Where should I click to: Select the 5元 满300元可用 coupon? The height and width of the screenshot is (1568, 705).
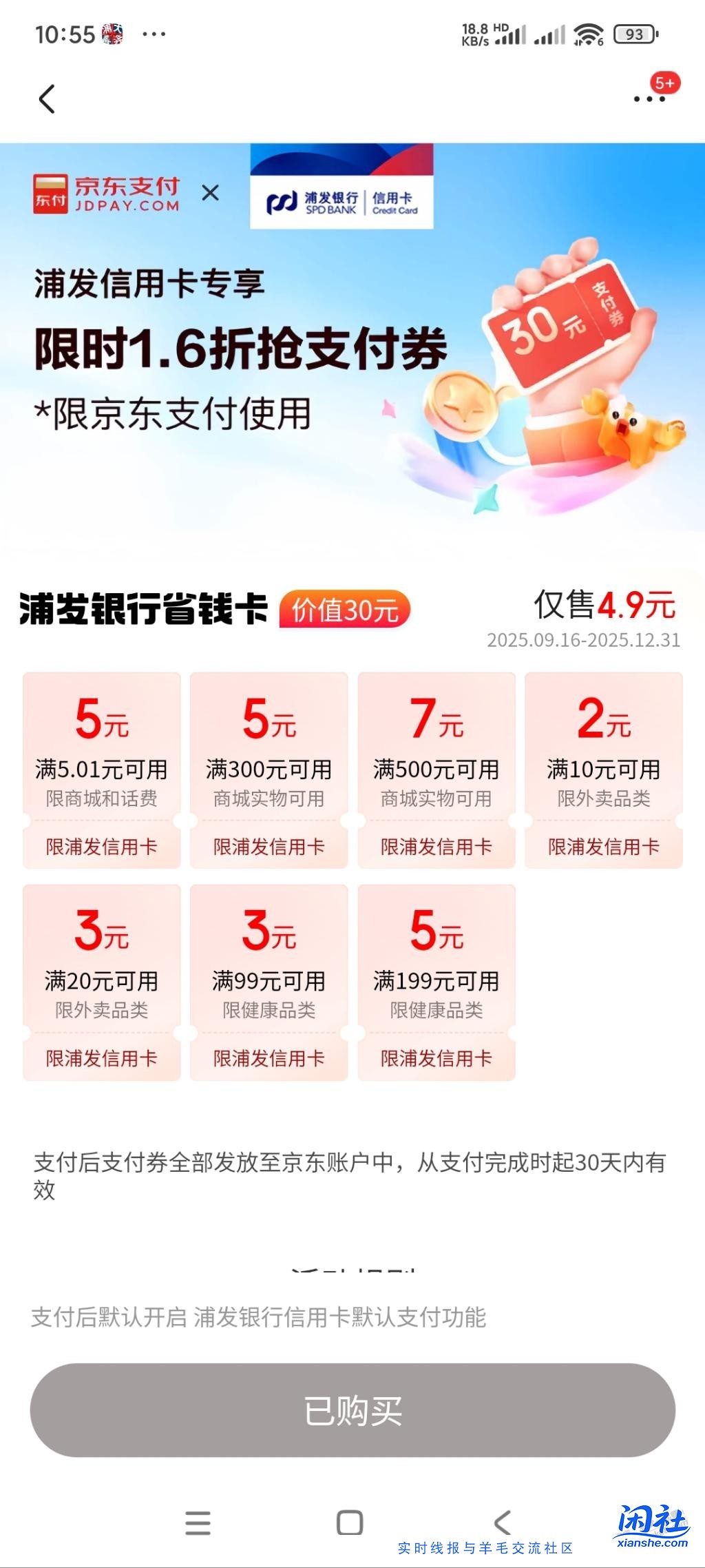(x=269, y=770)
